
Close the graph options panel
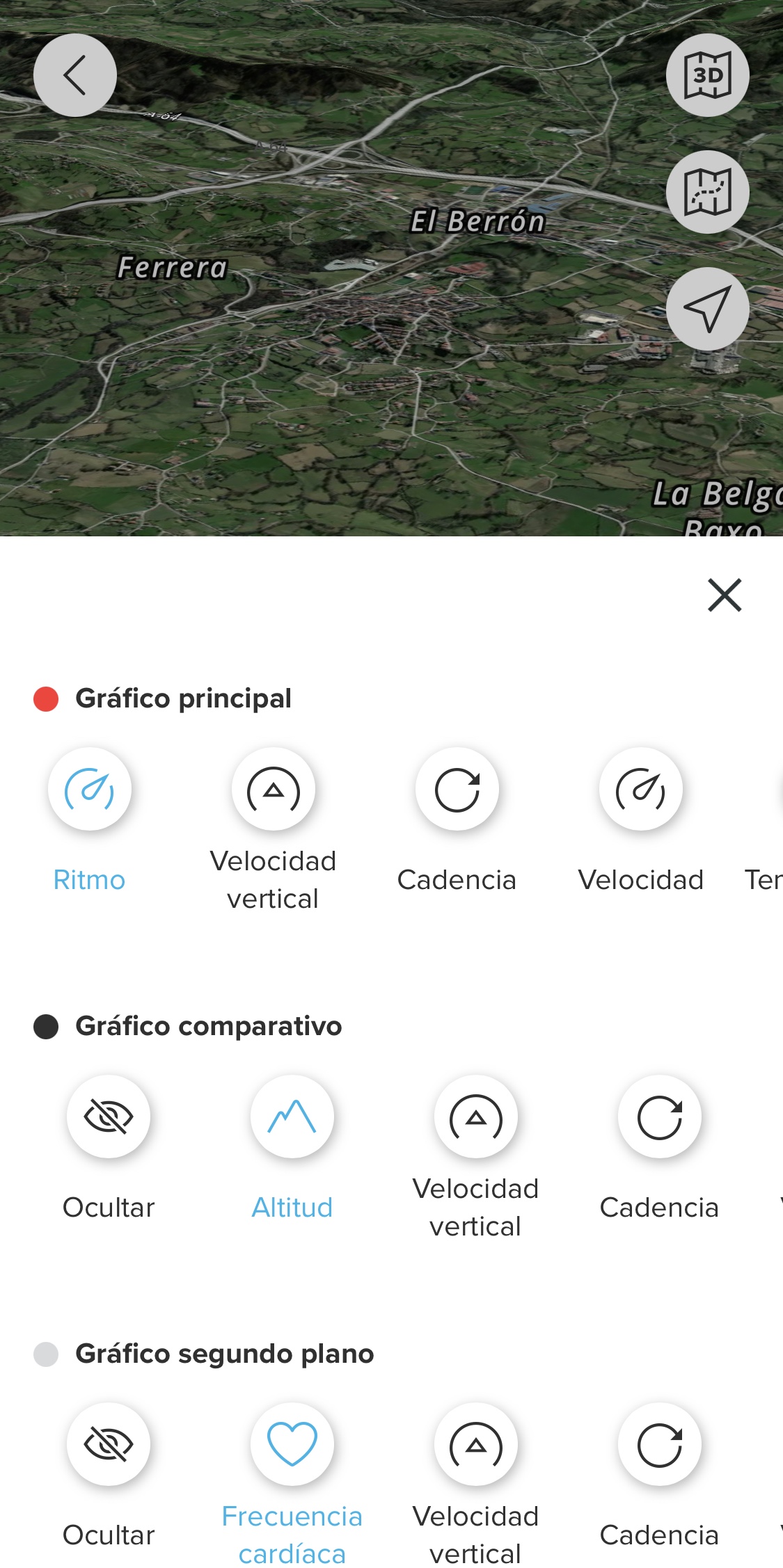coord(725,595)
